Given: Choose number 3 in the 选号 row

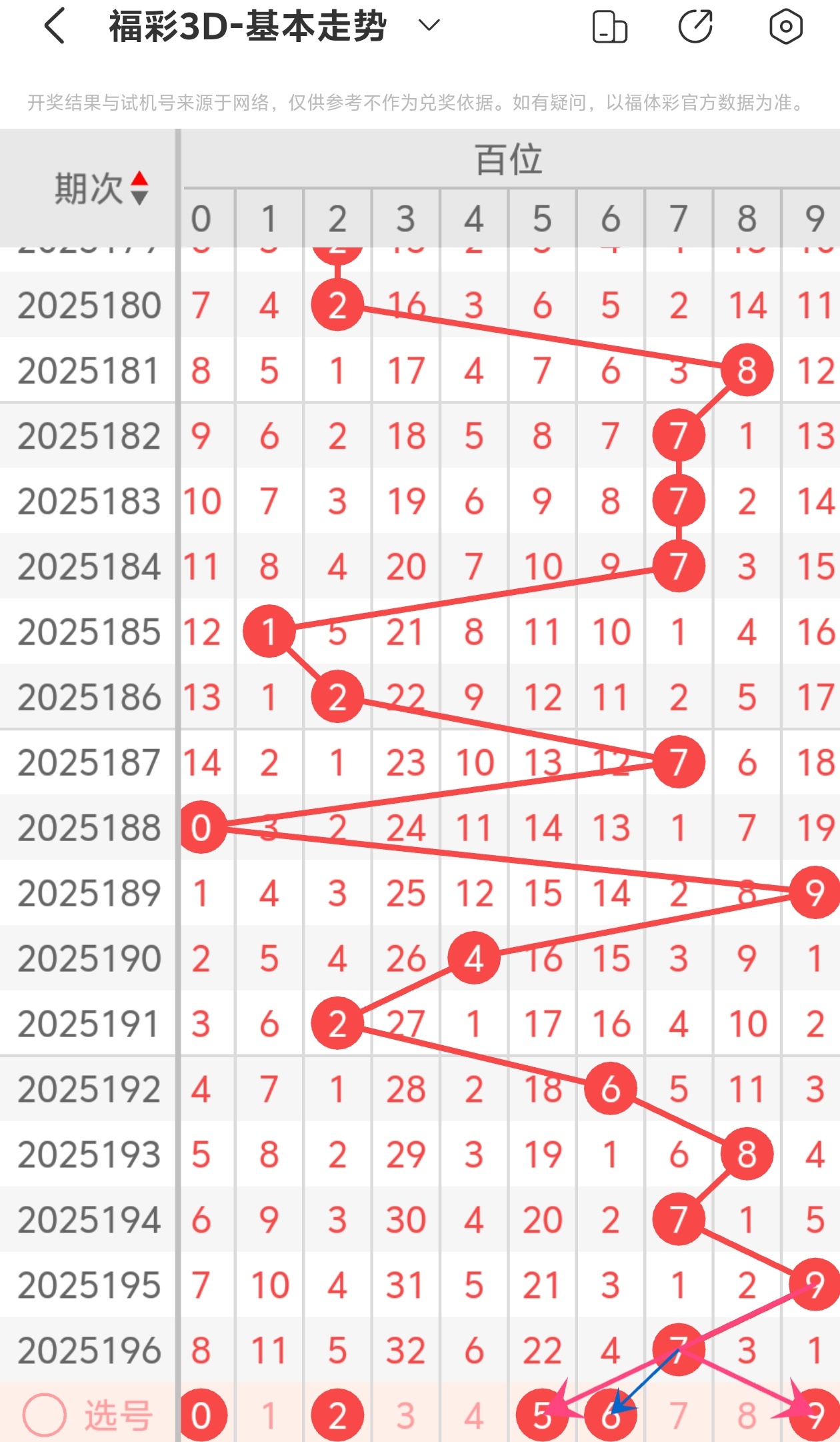Looking at the screenshot, I should click(x=406, y=1415).
